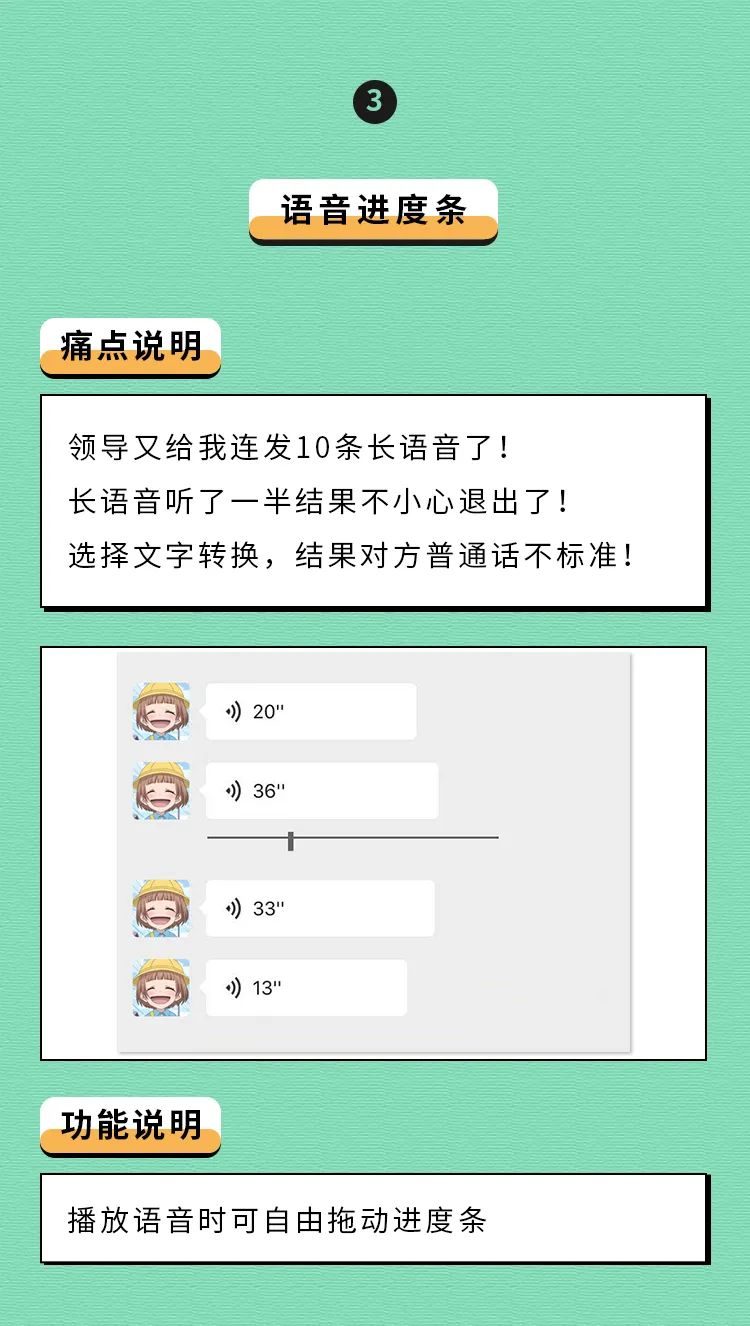The height and width of the screenshot is (1326, 750).
Task: Click the number 3 badge at the top
Action: pyautogui.click(x=374, y=100)
